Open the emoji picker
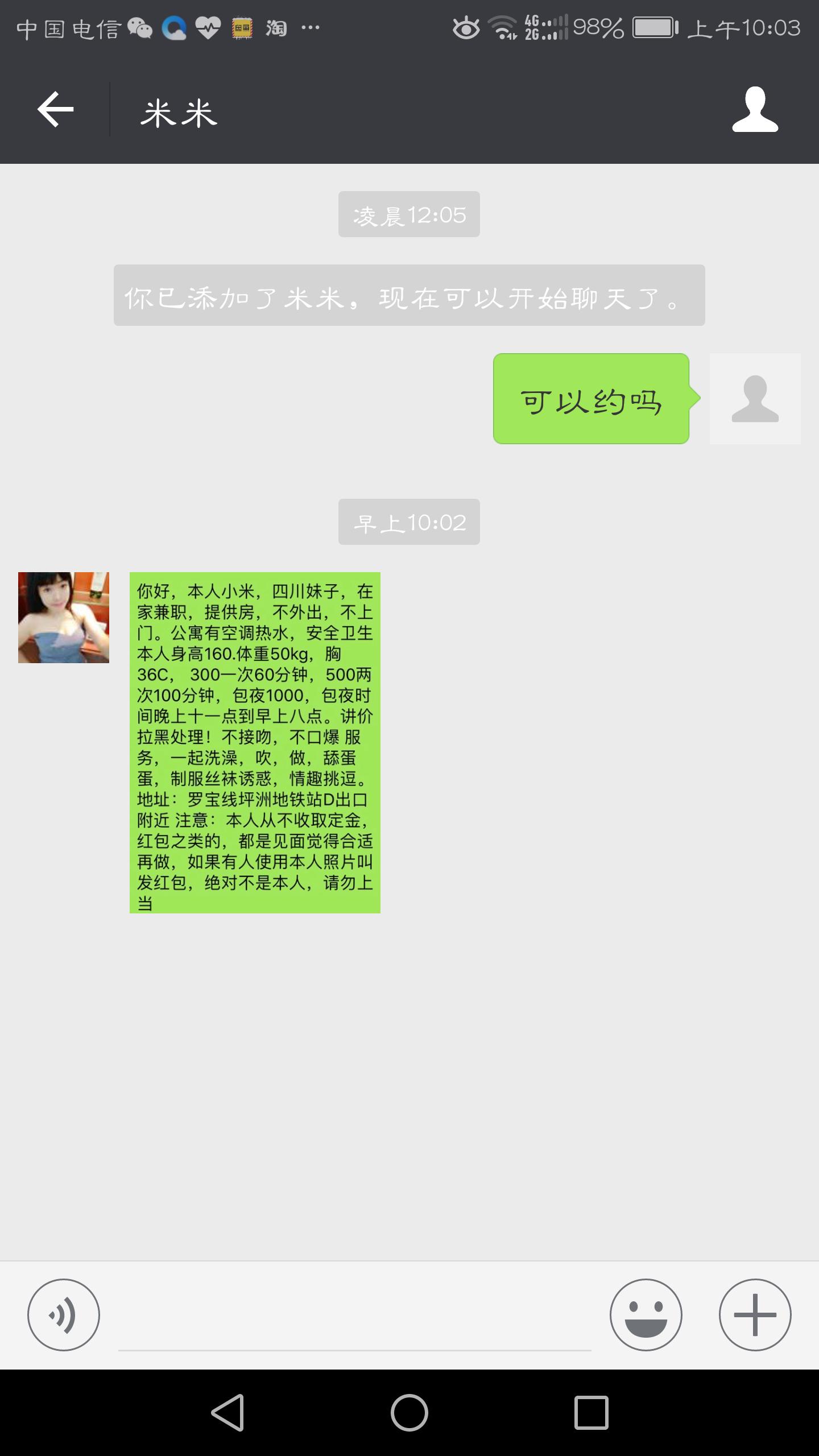Screen dimensions: 819x1456 [x=646, y=1315]
